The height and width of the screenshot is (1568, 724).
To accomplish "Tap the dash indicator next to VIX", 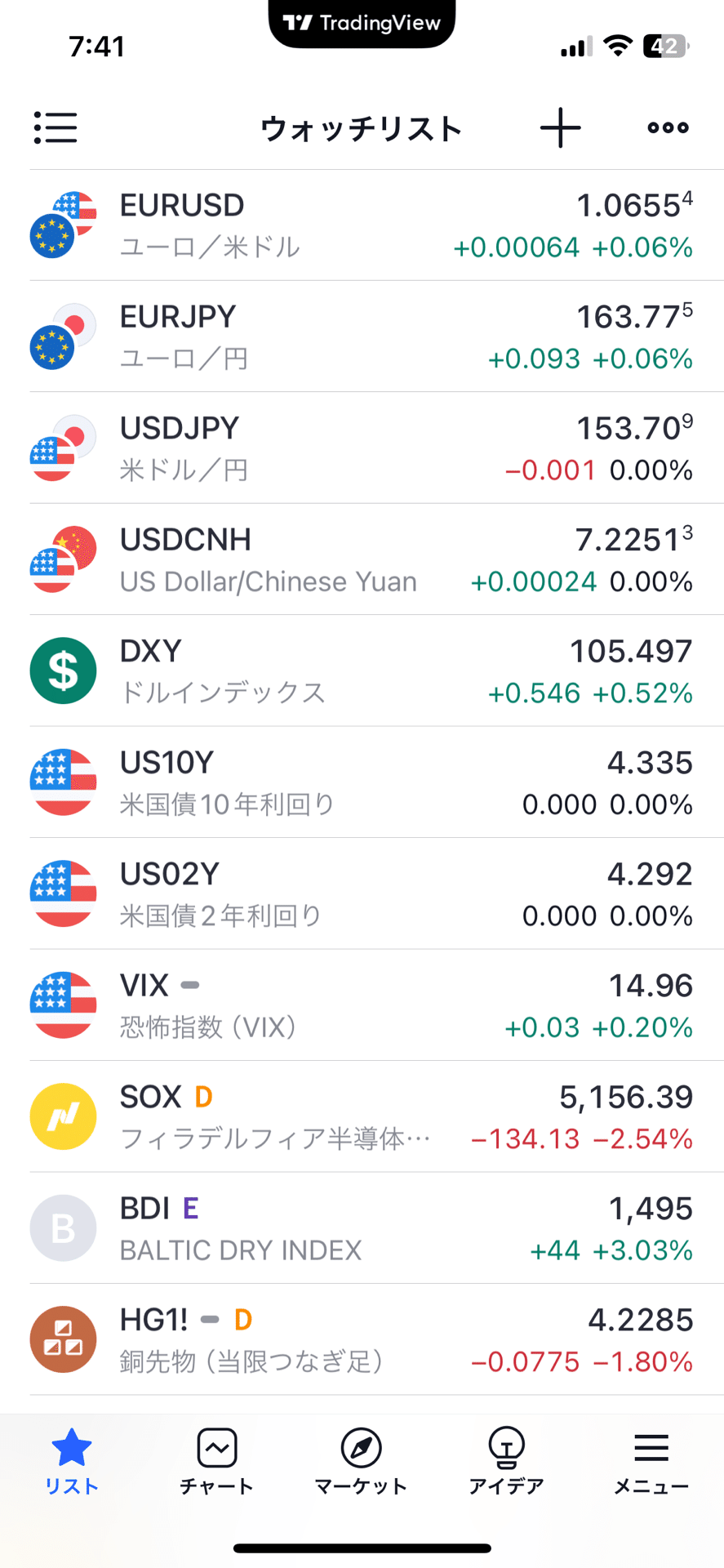I will pyautogui.click(x=189, y=986).
